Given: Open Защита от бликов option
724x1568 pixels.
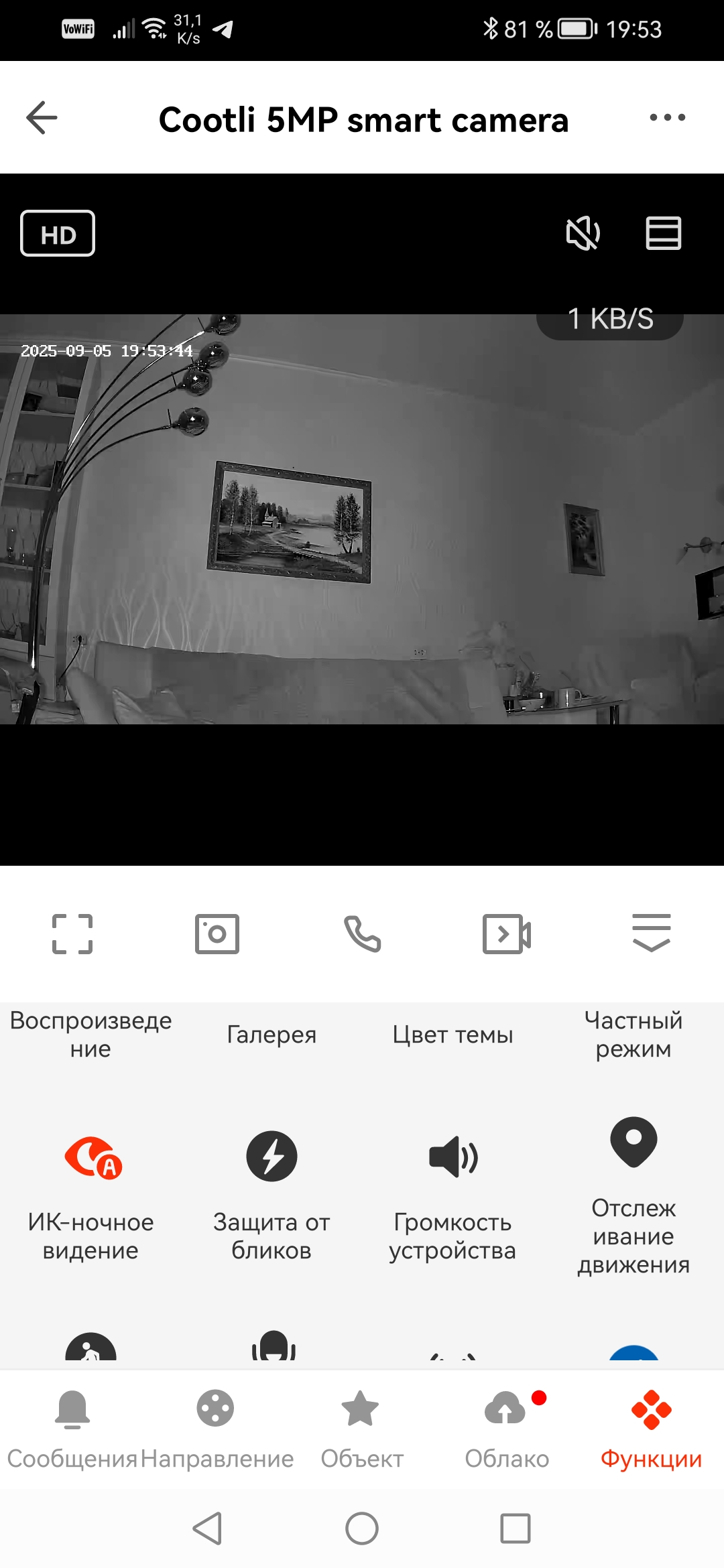Looking at the screenshot, I should click(x=271, y=1193).
